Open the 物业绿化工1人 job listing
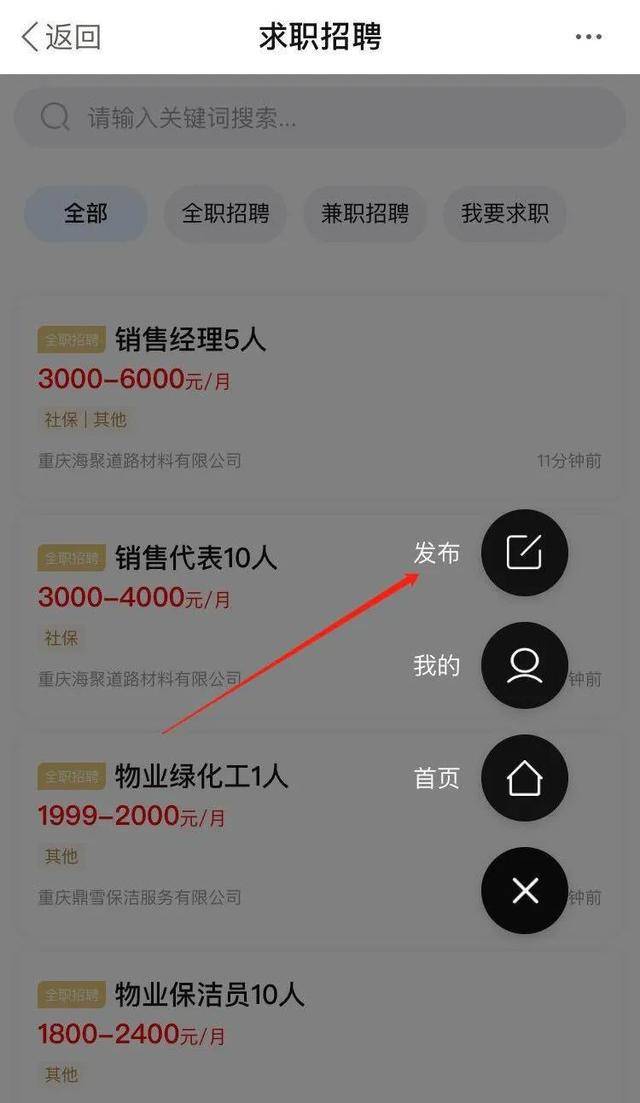This screenshot has width=640, height=1103. [200, 775]
